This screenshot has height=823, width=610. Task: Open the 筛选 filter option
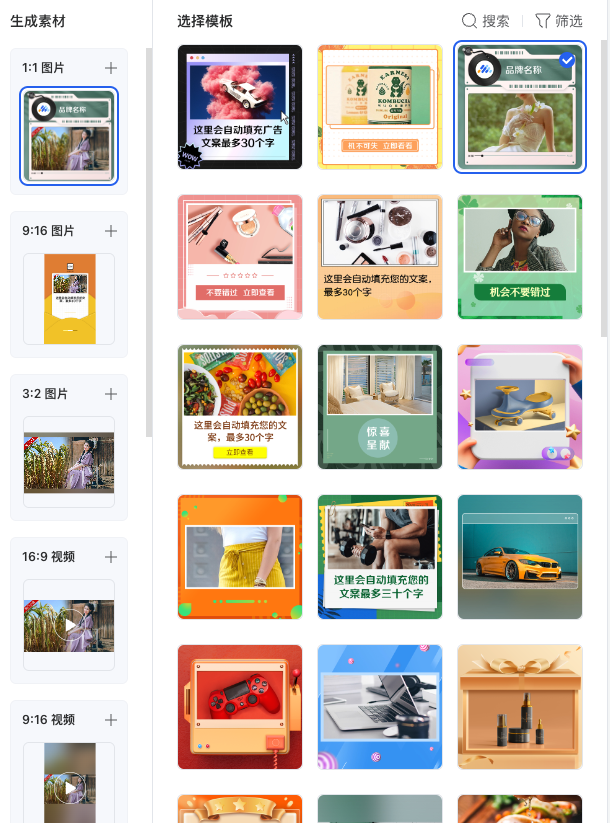[558, 21]
